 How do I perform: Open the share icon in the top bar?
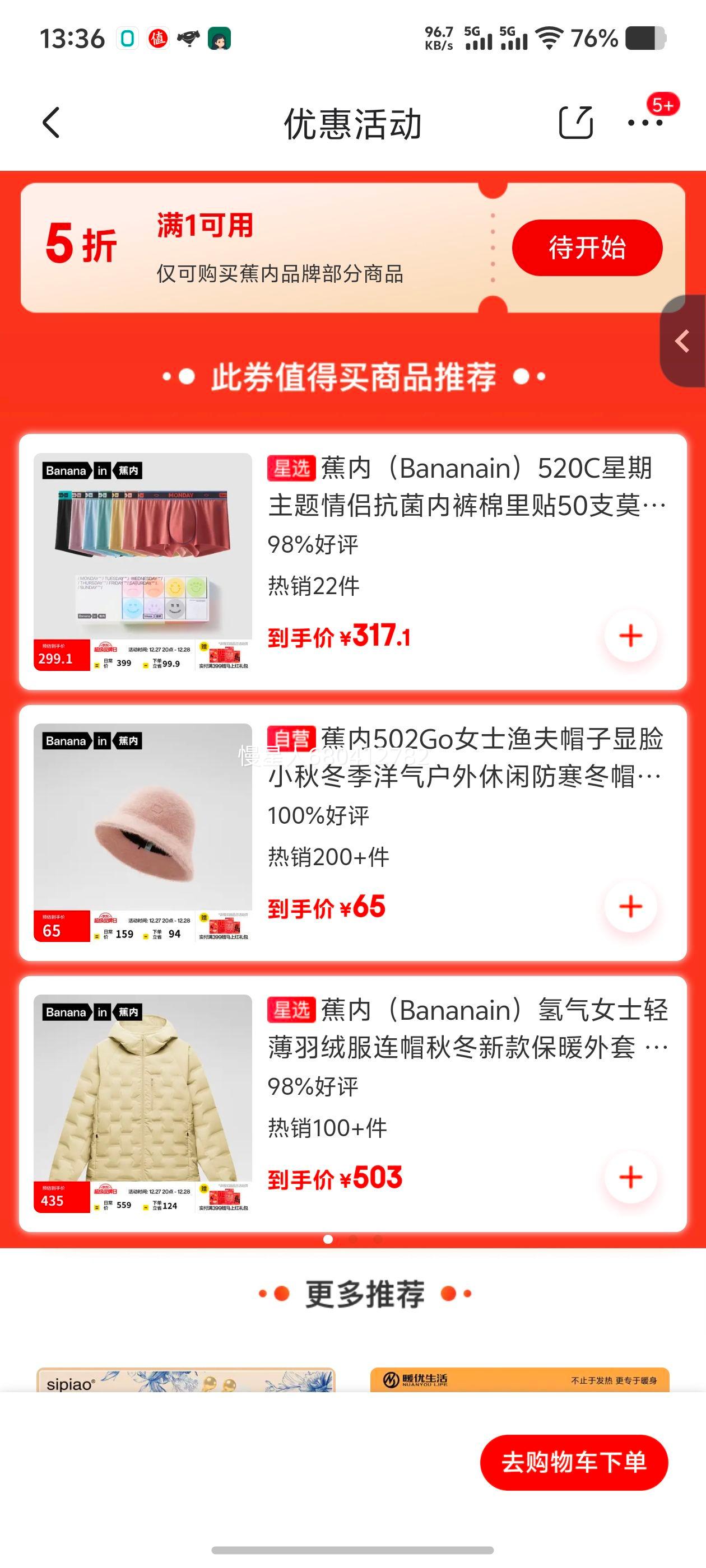pos(576,122)
